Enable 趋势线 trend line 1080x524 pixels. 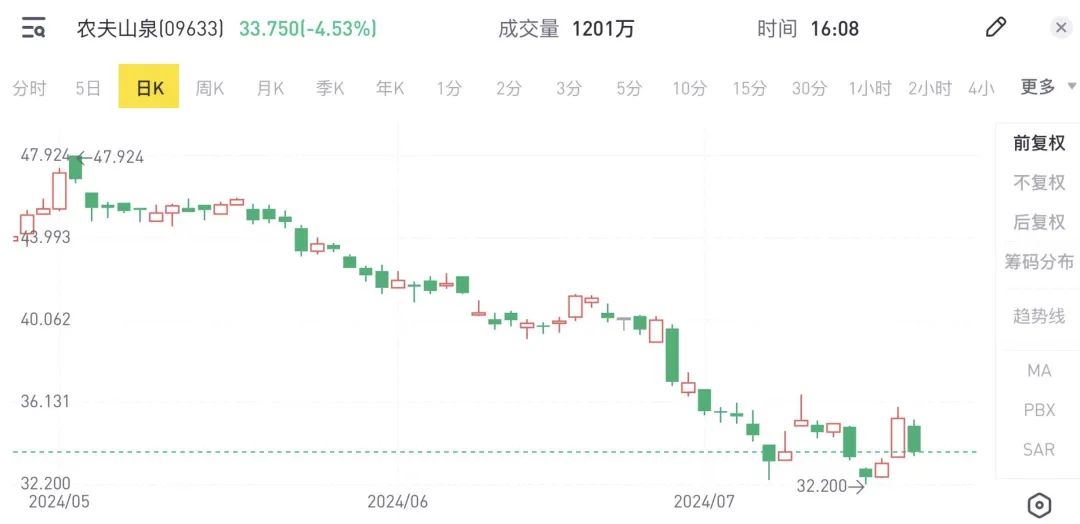click(x=1039, y=316)
